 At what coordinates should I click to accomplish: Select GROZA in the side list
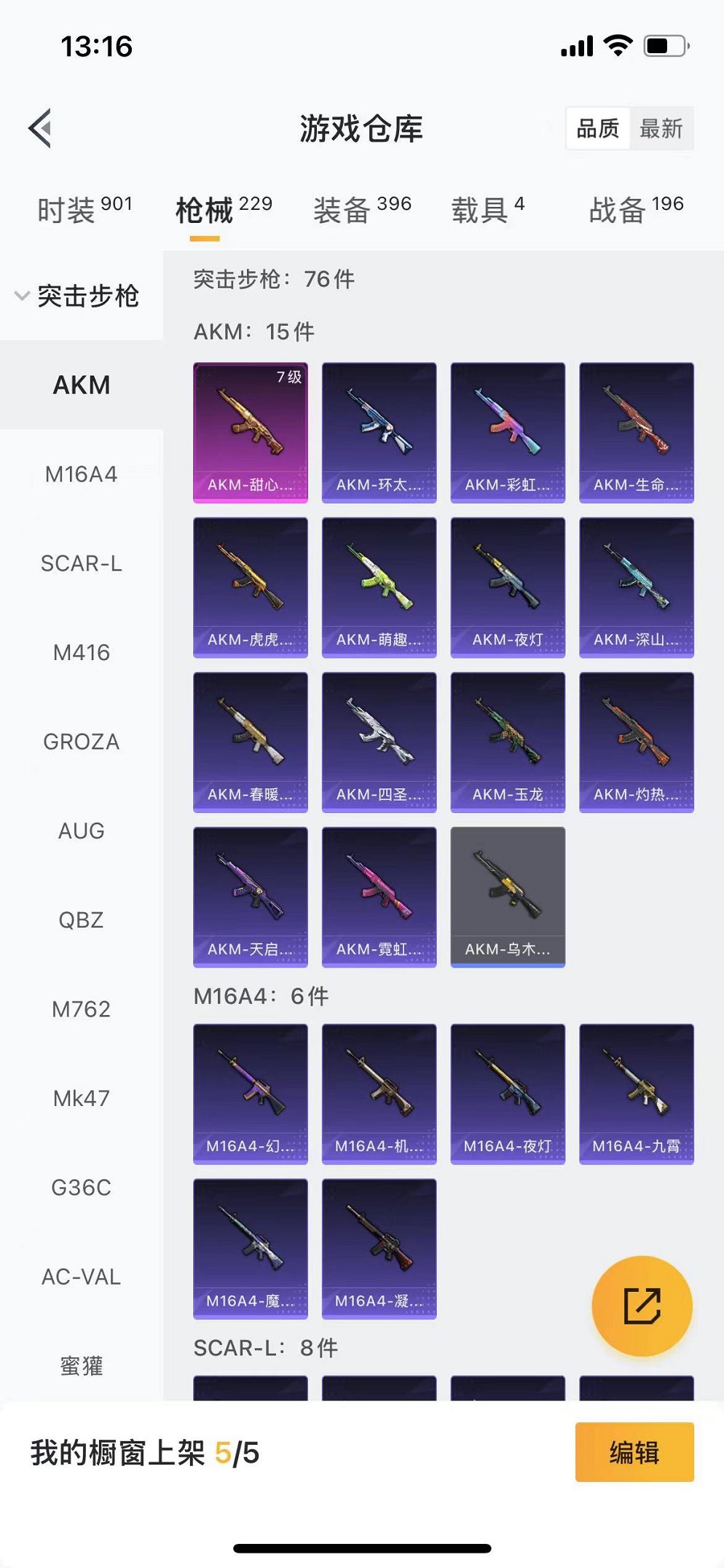(x=81, y=742)
